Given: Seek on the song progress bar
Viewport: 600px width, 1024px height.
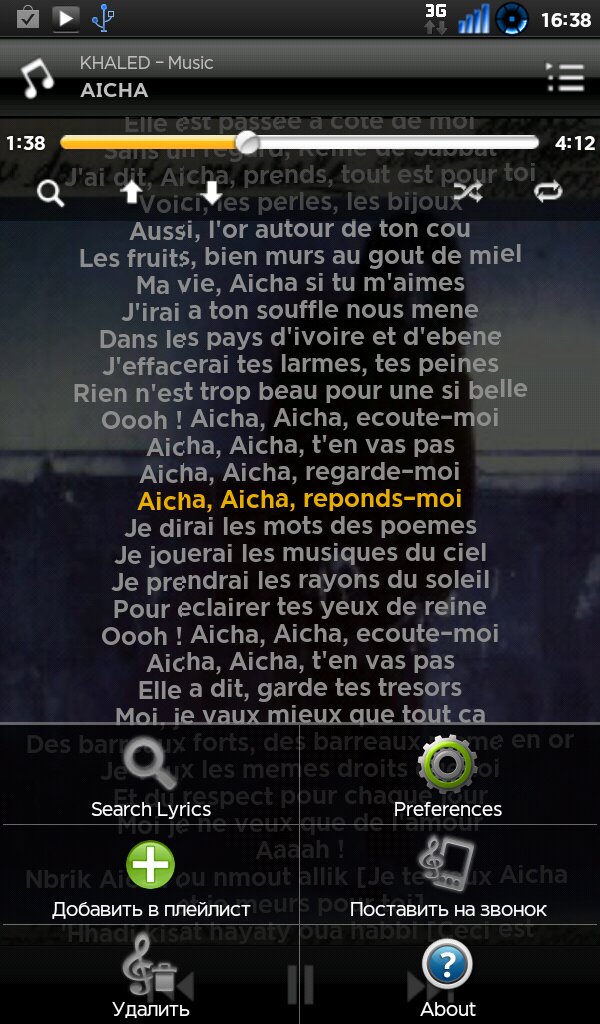Looking at the screenshot, I should click(300, 143).
